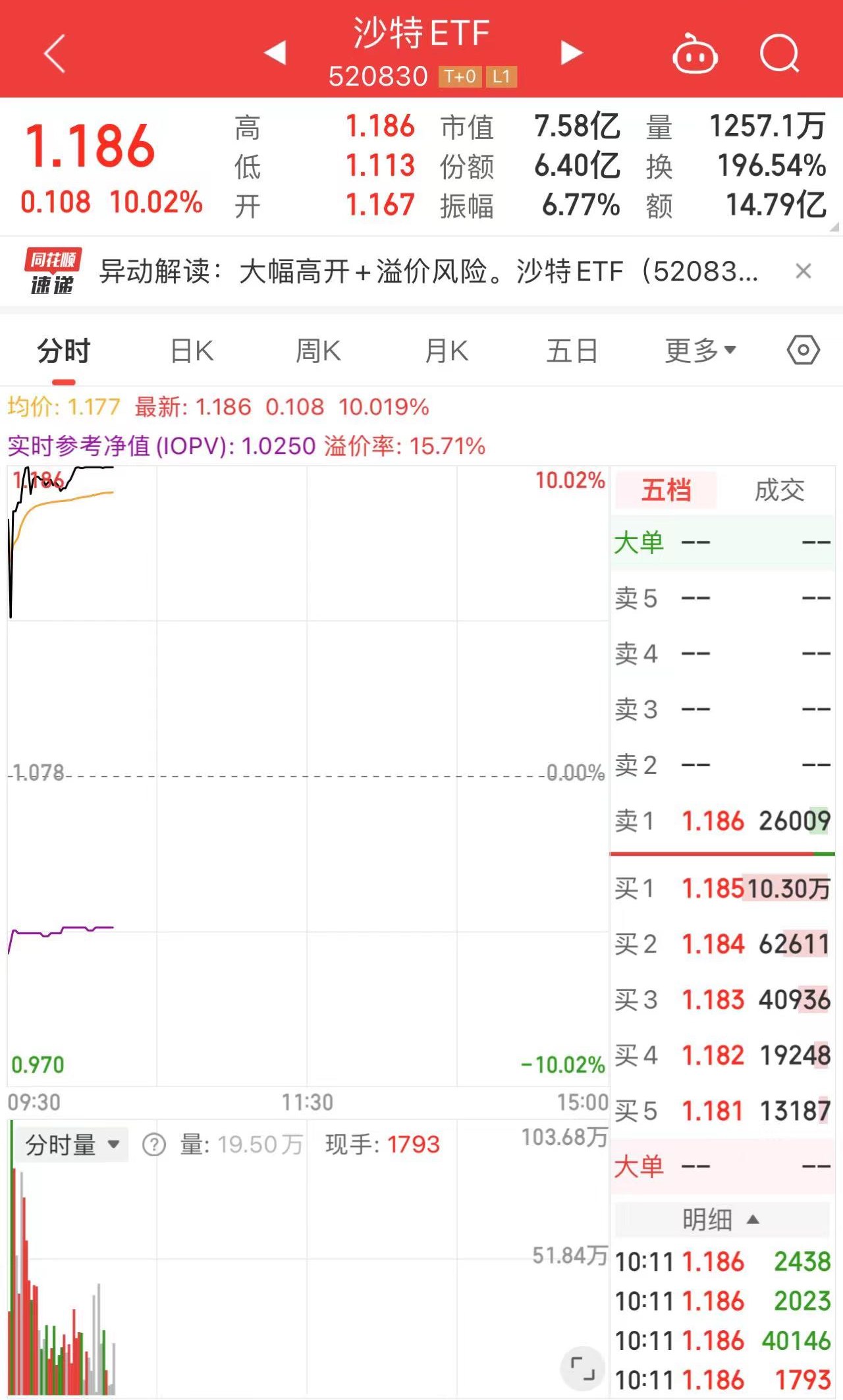
Task: Enter fullscreen chart with the expand icon
Action: [582, 1368]
